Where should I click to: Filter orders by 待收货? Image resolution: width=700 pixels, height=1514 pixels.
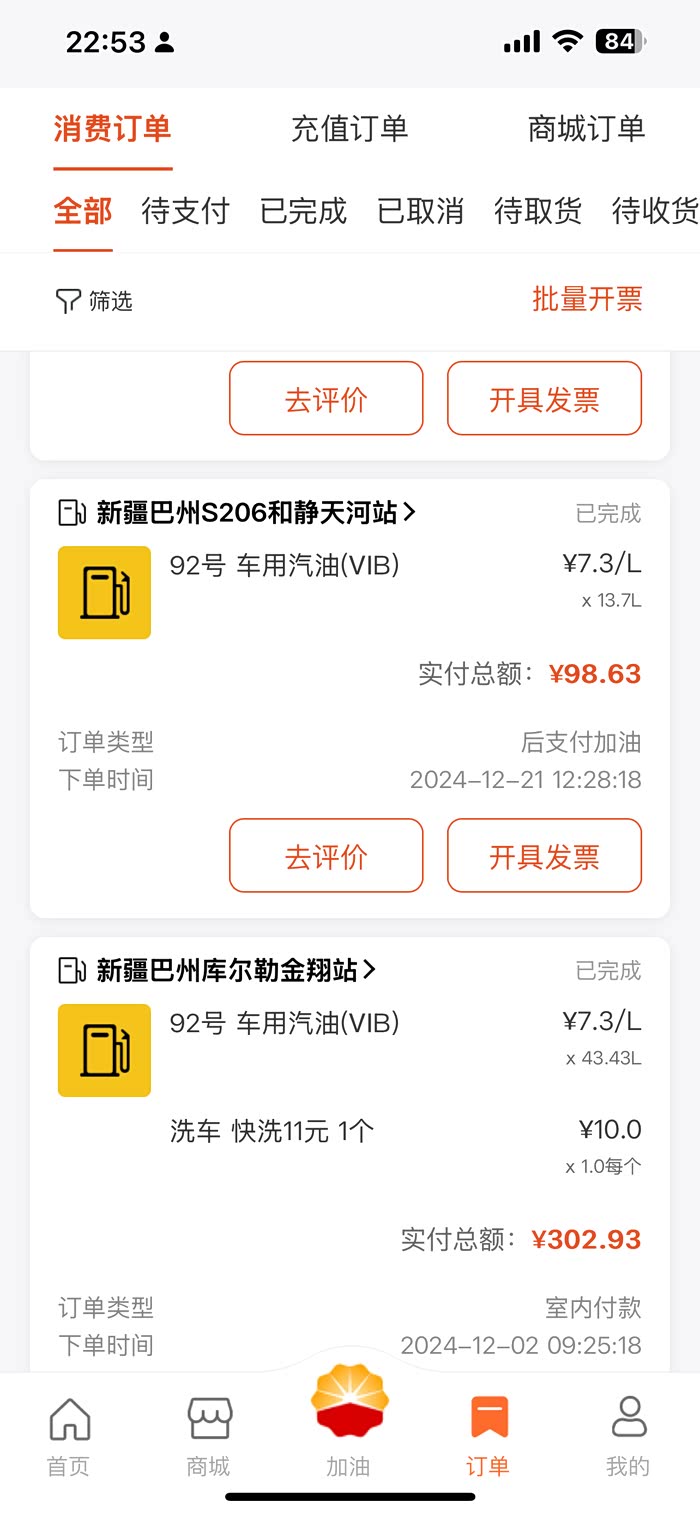point(654,211)
